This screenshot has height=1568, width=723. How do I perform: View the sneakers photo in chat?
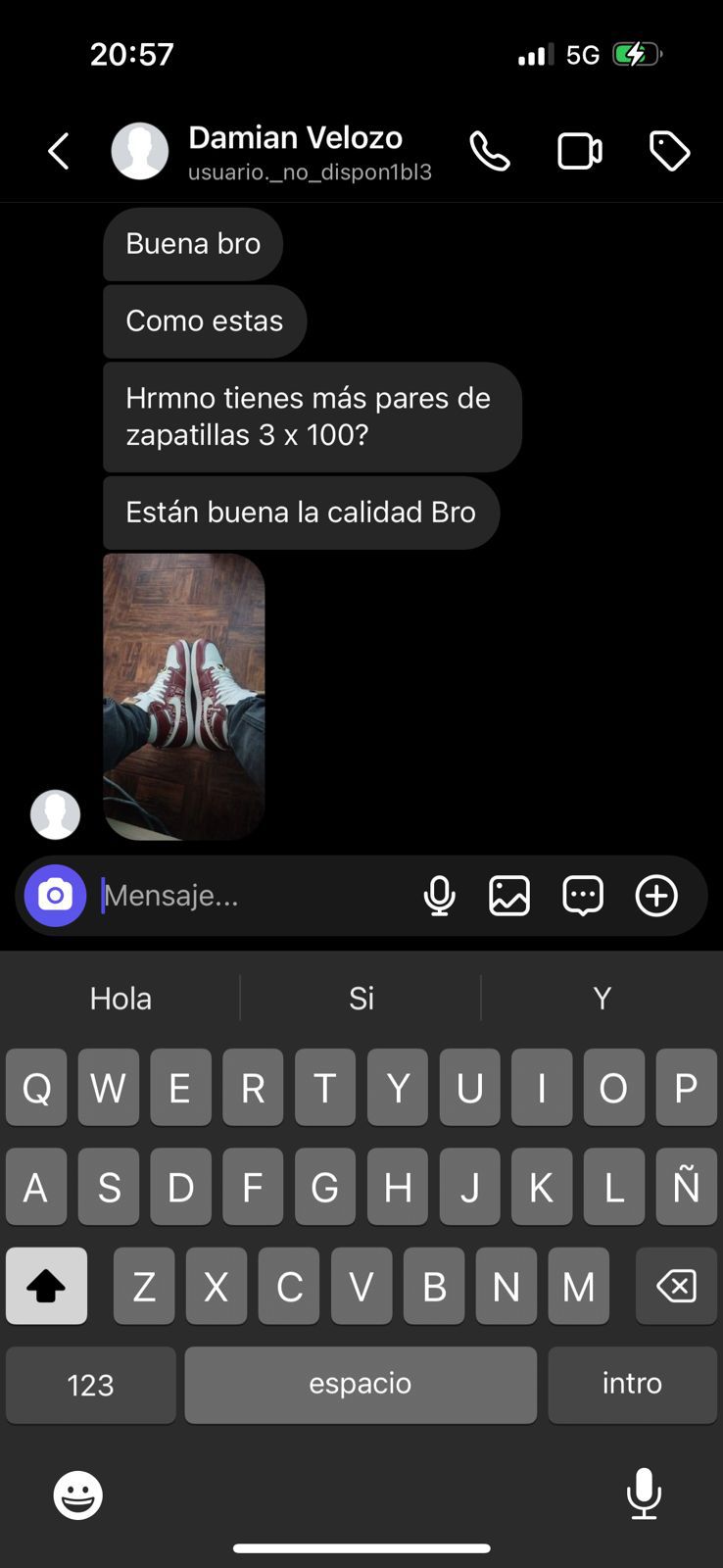coord(184,696)
